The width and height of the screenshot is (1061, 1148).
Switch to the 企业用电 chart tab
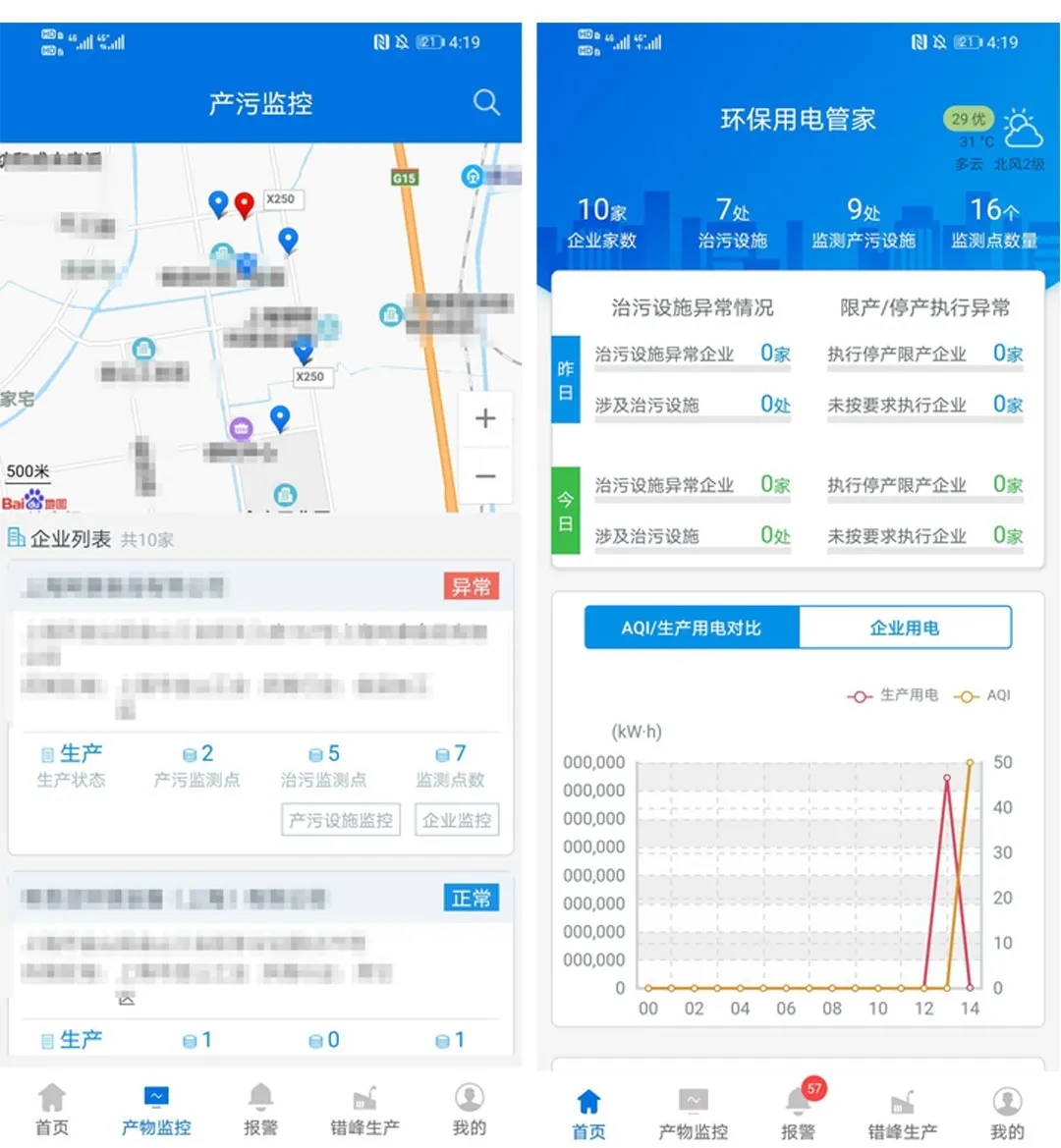905,628
